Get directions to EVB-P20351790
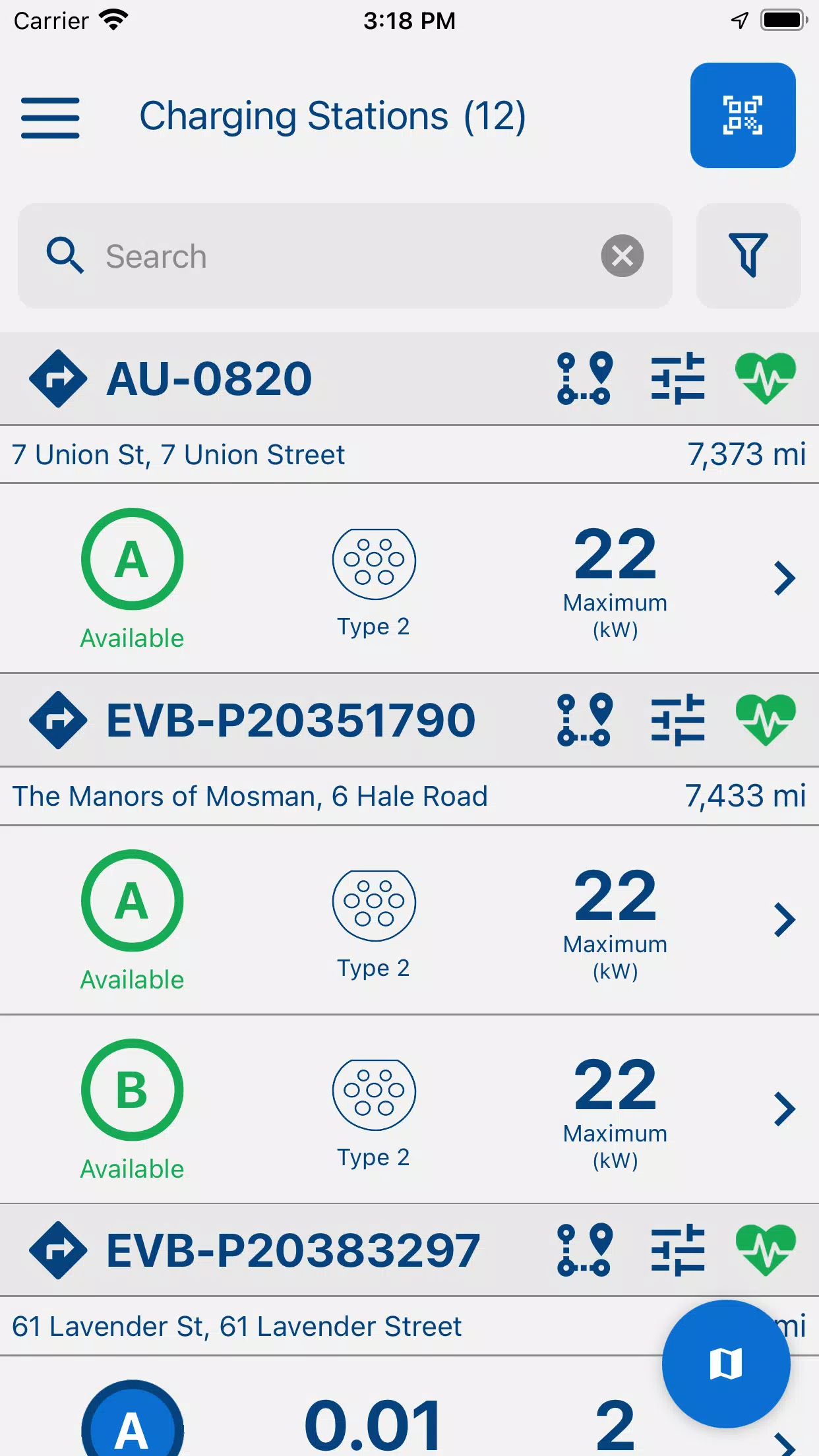819x1456 pixels. tap(58, 720)
